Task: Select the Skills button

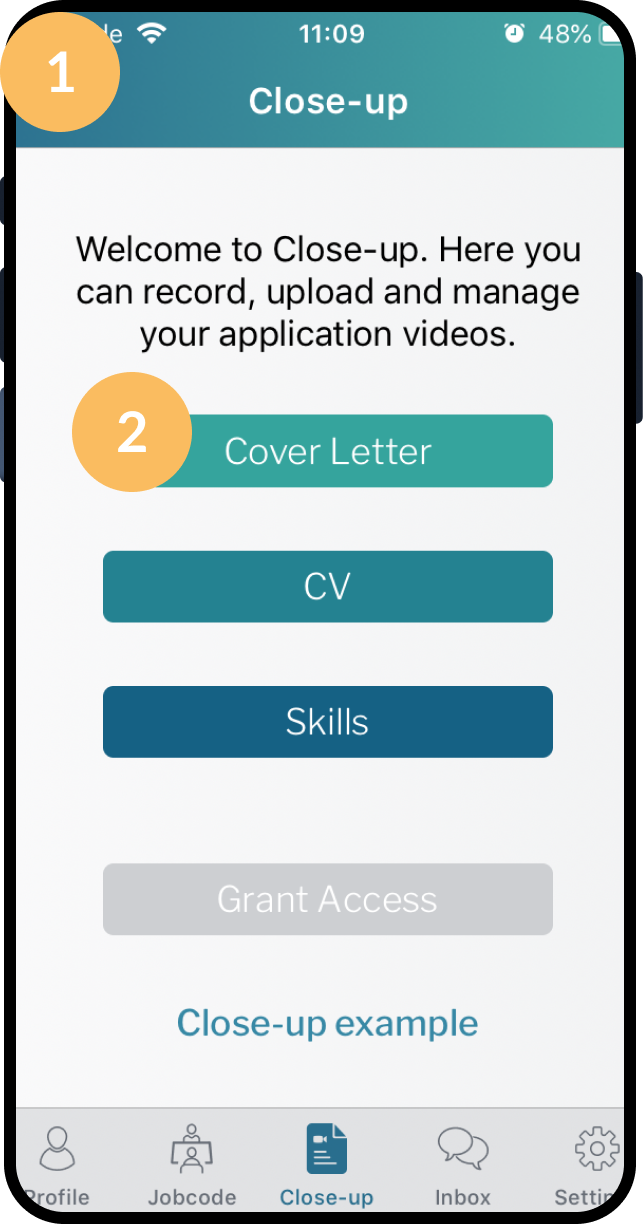Action: (328, 722)
